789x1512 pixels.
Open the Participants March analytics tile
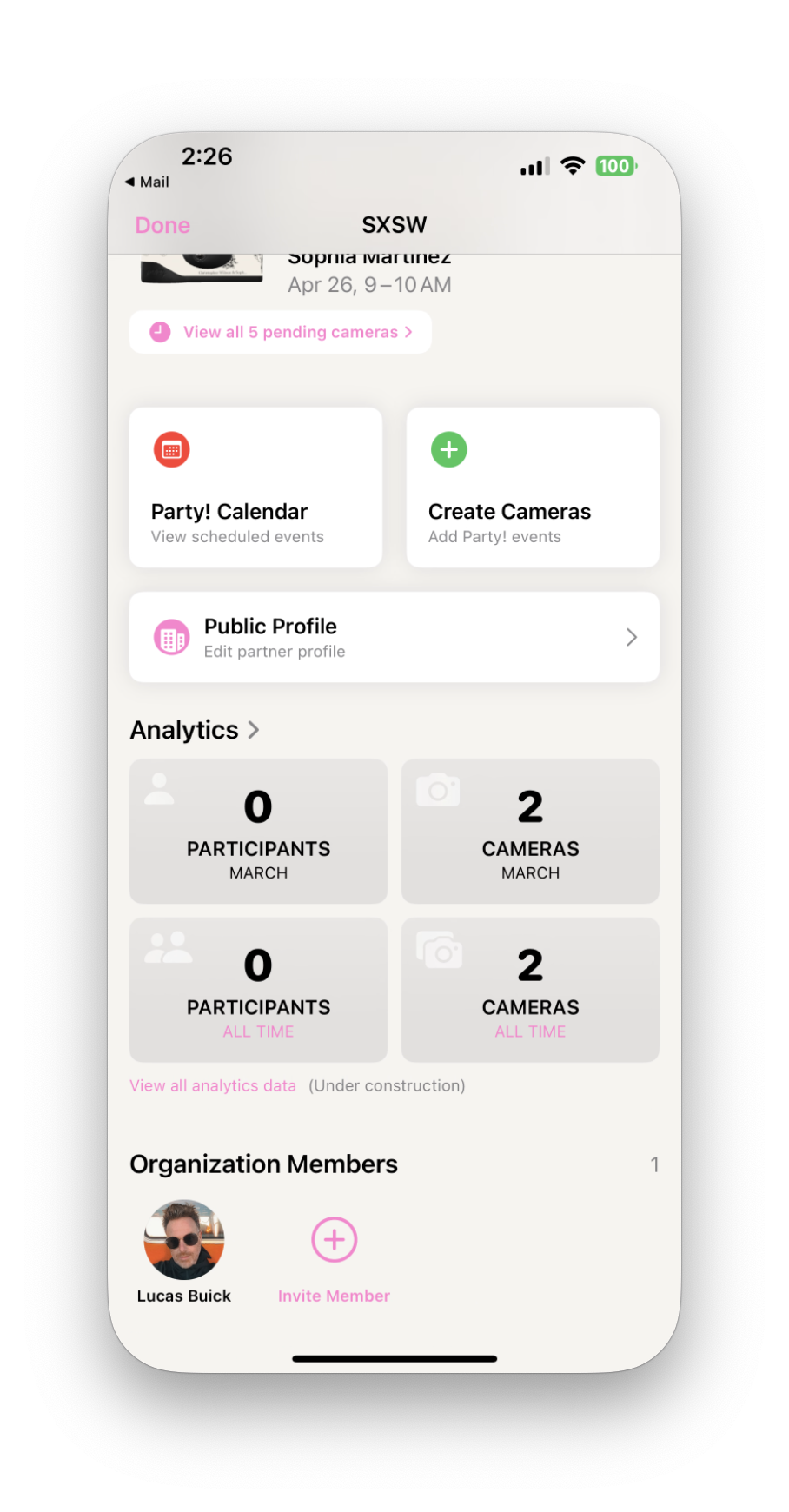coord(258,831)
